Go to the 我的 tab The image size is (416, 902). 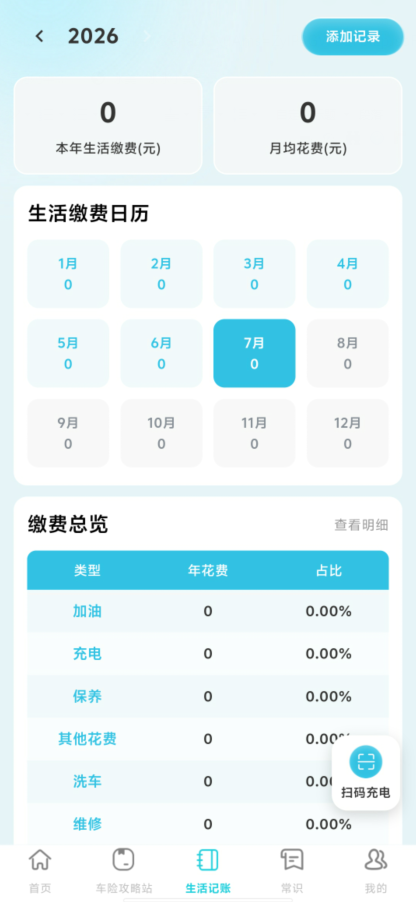coord(376,870)
